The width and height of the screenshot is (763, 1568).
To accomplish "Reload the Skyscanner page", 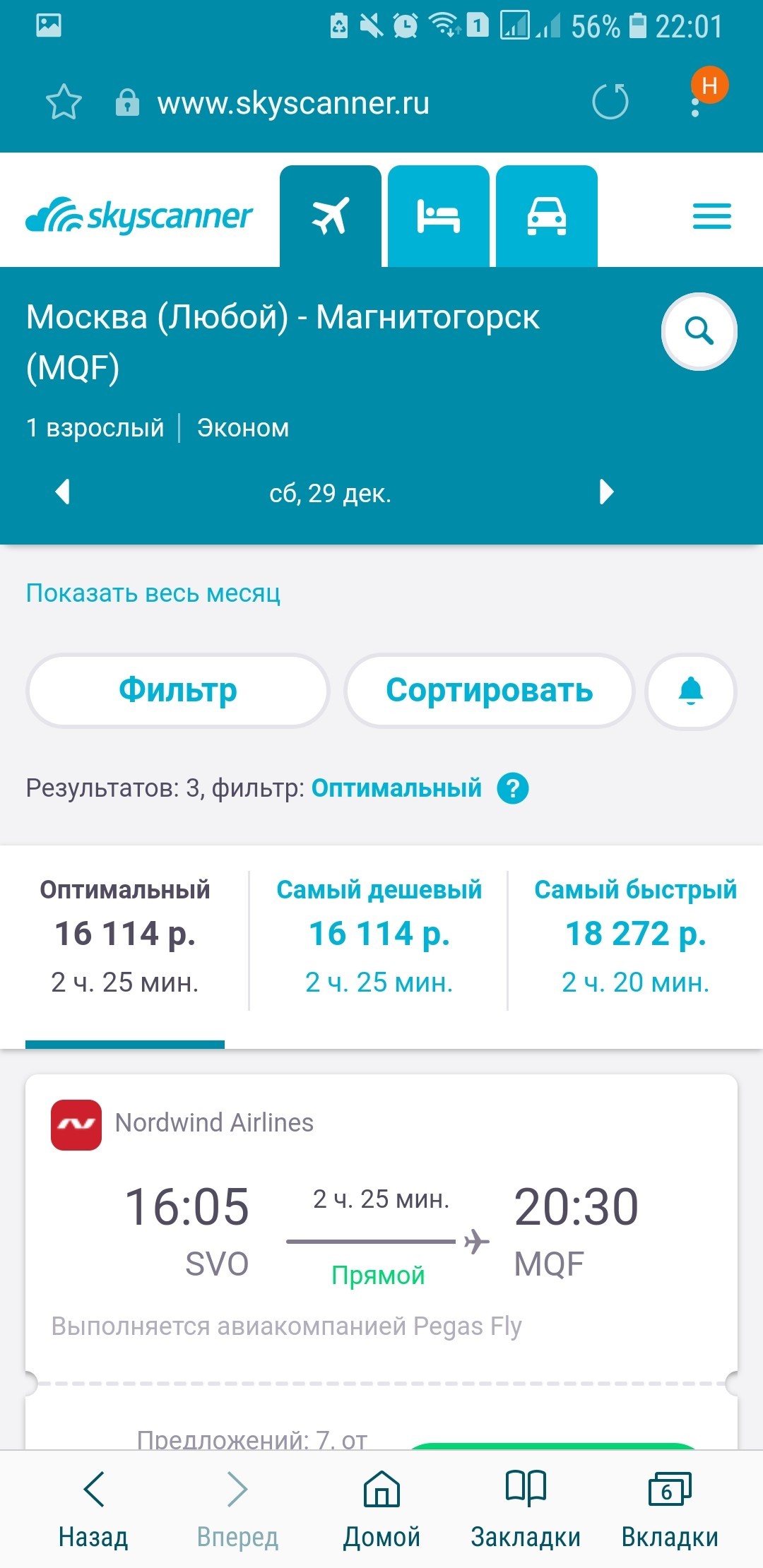I will point(610,102).
